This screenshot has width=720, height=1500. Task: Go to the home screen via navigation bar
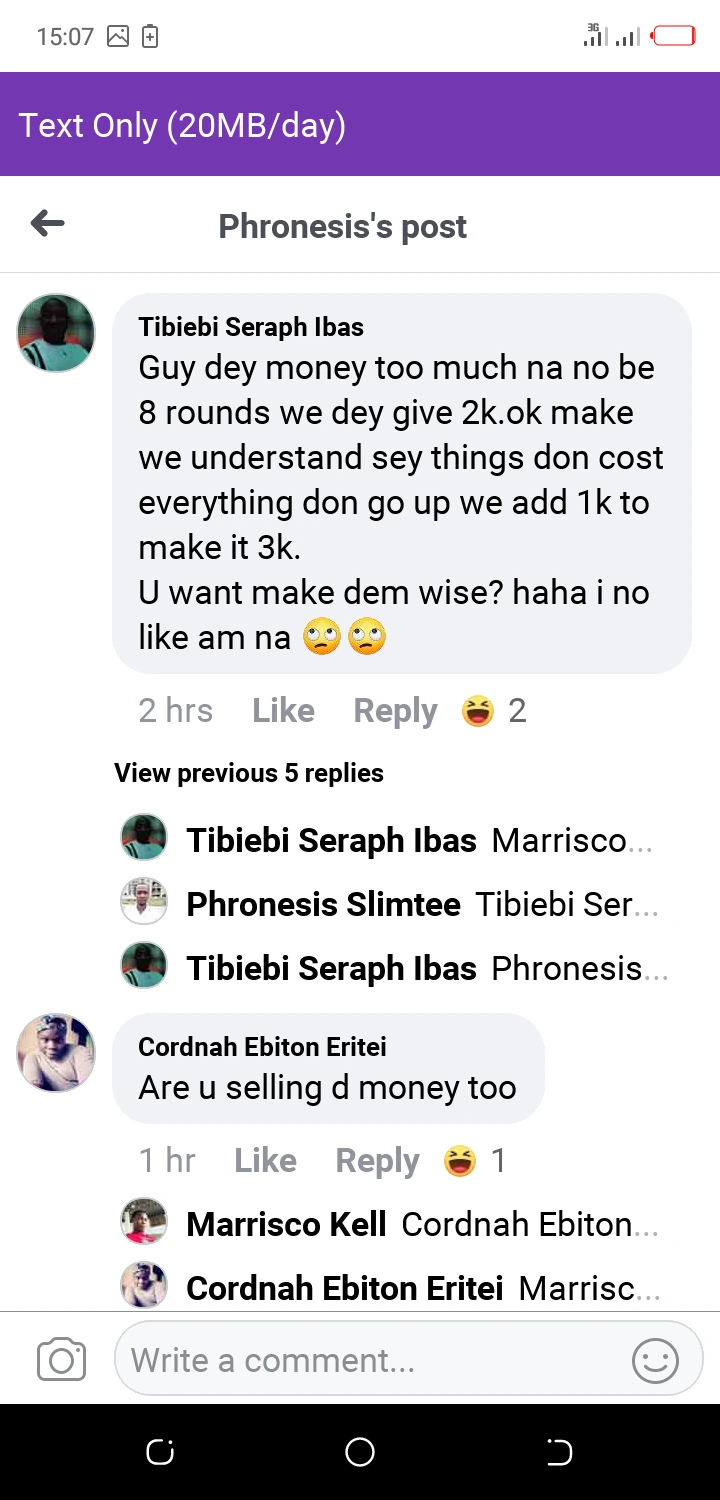(x=360, y=1452)
